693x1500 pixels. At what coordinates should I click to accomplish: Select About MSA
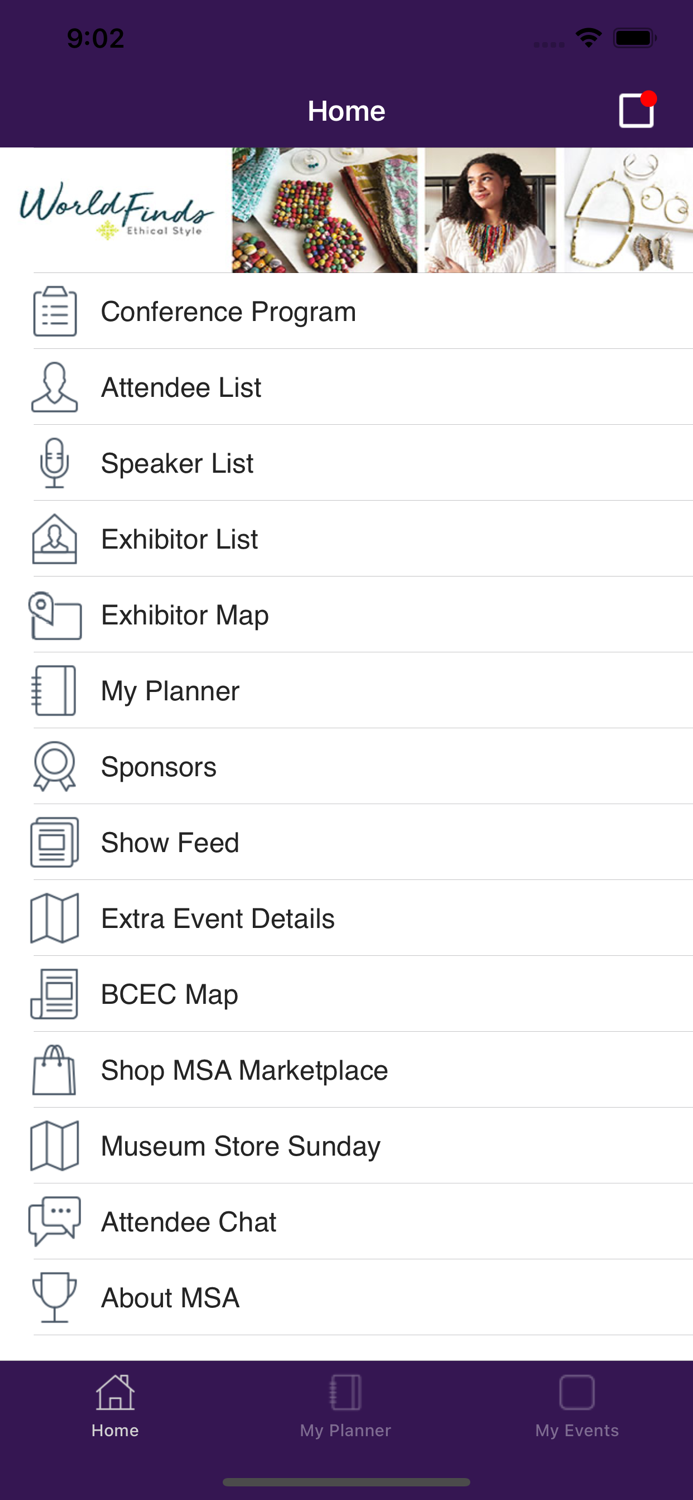click(x=170, y=1300)
